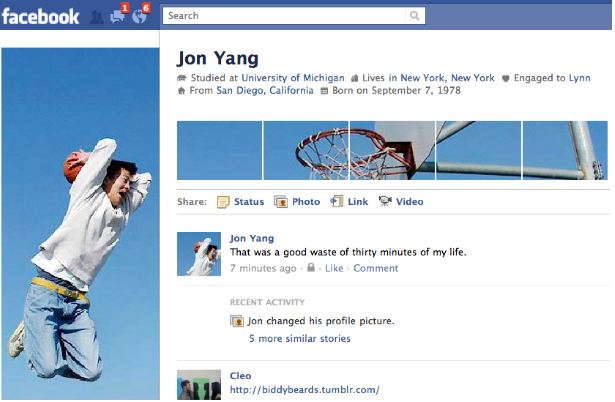This screenshot has height=402, width=615.
Task: Open Lynn's profile link
Action: click(579, 78)
